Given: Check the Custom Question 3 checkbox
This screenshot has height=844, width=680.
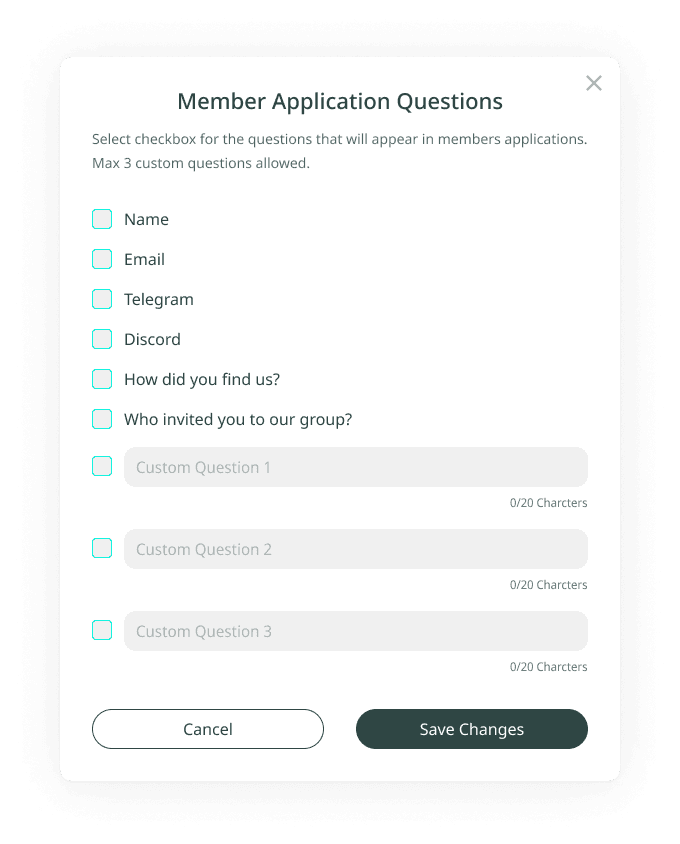Looking at the screenshot, I should pos(102,630).
